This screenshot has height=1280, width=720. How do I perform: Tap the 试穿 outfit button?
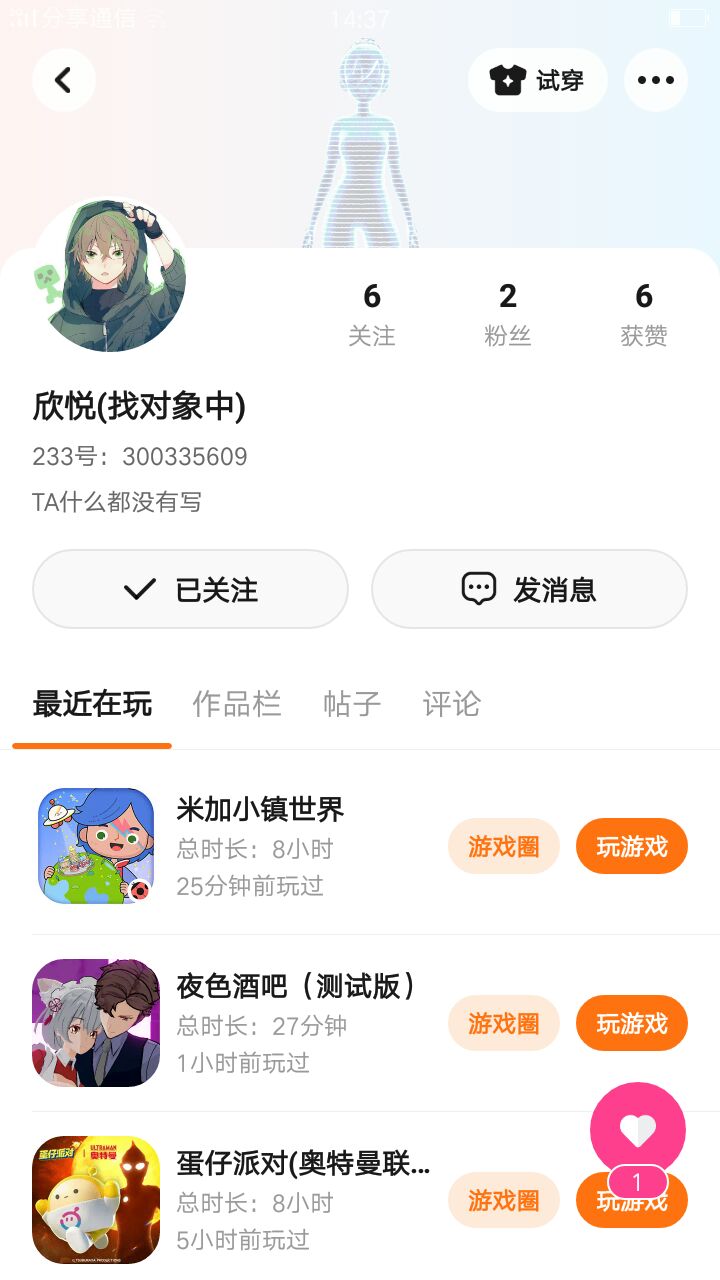[x=537, y=80]
